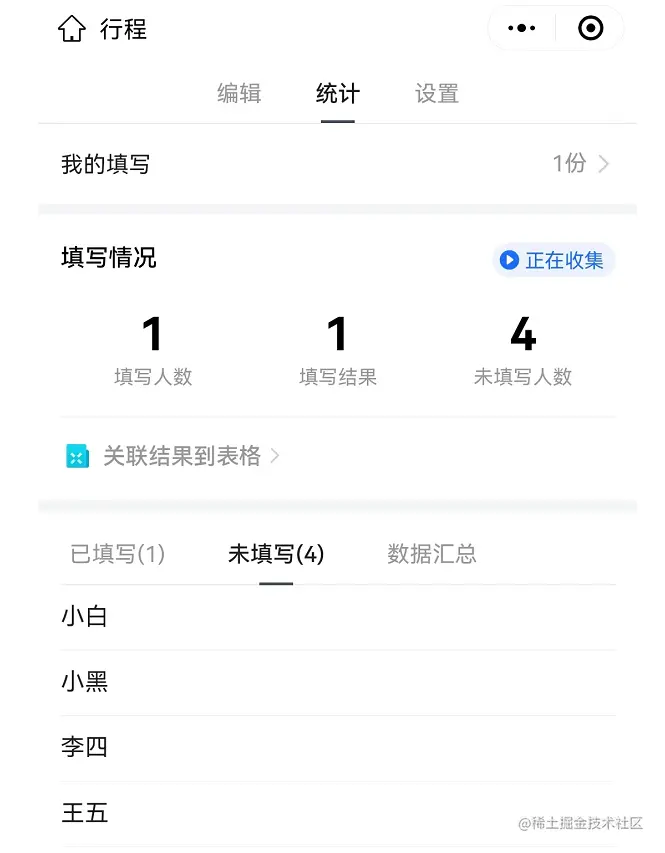This screenshot has width=665, height=853.
Task: Tap the home icon beside 行程
Action: 72,29
